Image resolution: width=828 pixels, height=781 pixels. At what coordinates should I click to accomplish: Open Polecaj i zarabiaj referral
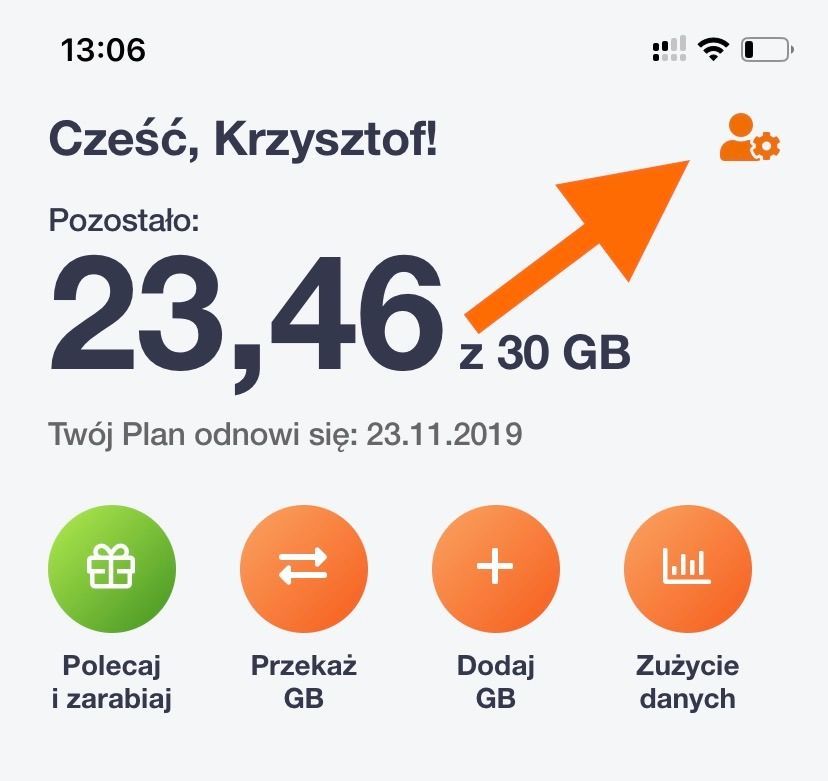pyautogui.click(x=112, y=569)
